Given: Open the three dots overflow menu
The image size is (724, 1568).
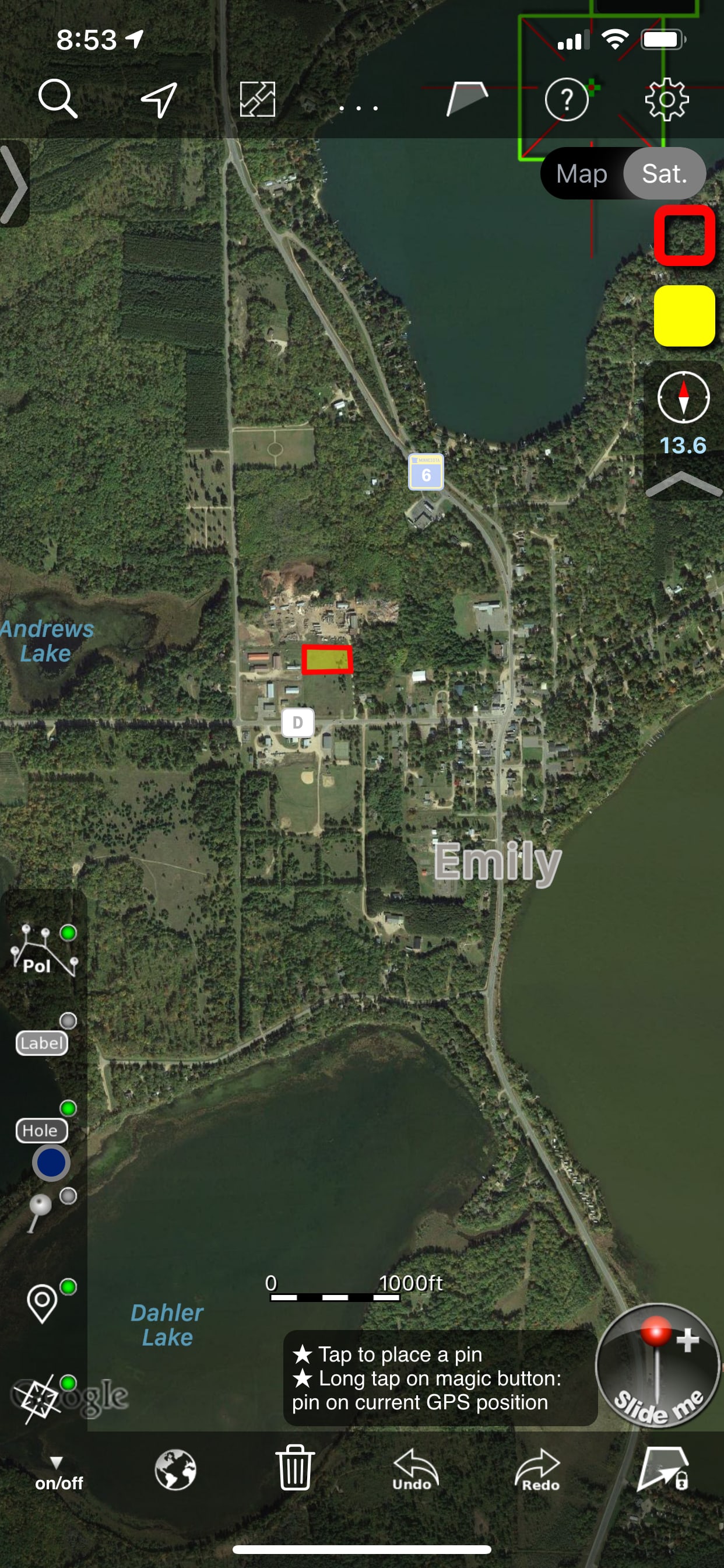Looking at the screenshot, I should (x=359, y=108).
